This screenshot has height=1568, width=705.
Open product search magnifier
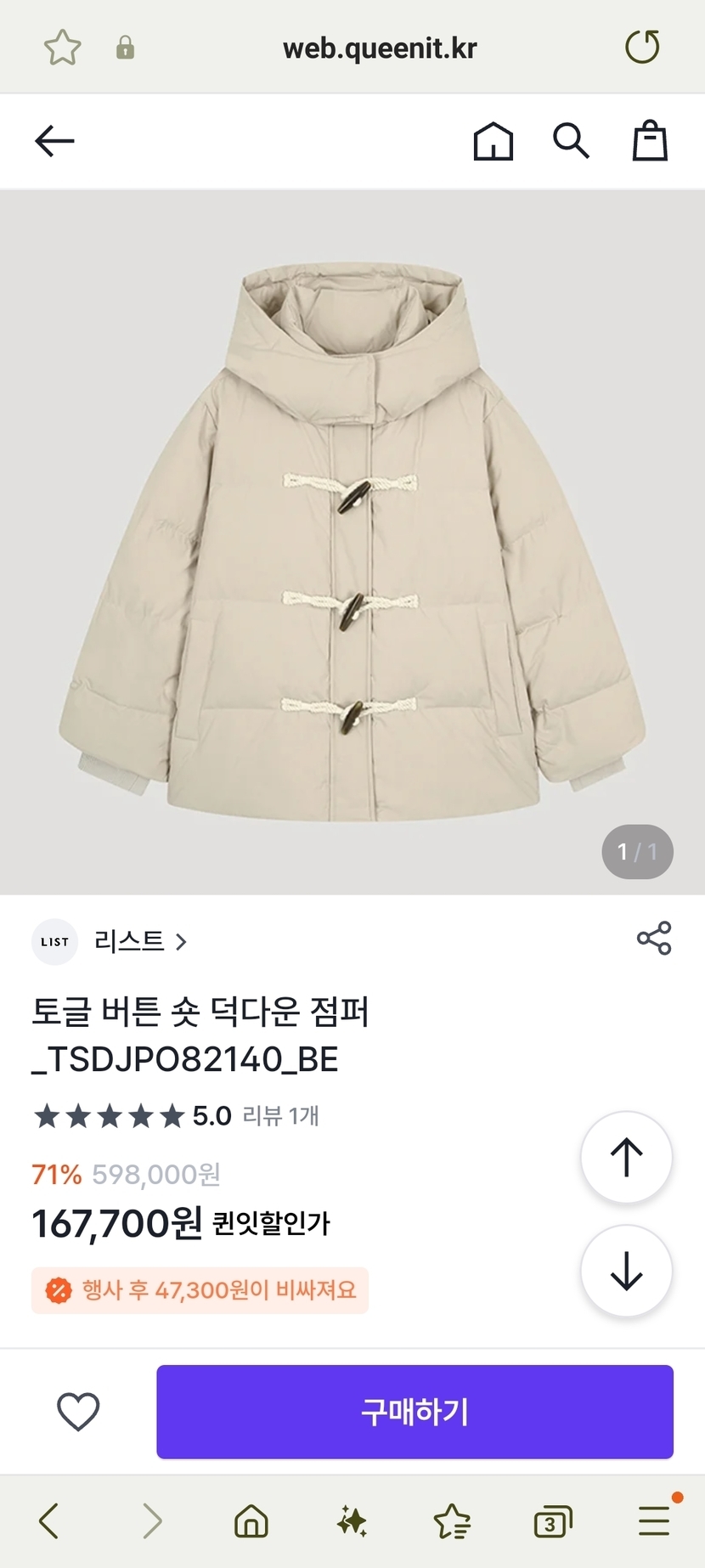pos(571,141)
